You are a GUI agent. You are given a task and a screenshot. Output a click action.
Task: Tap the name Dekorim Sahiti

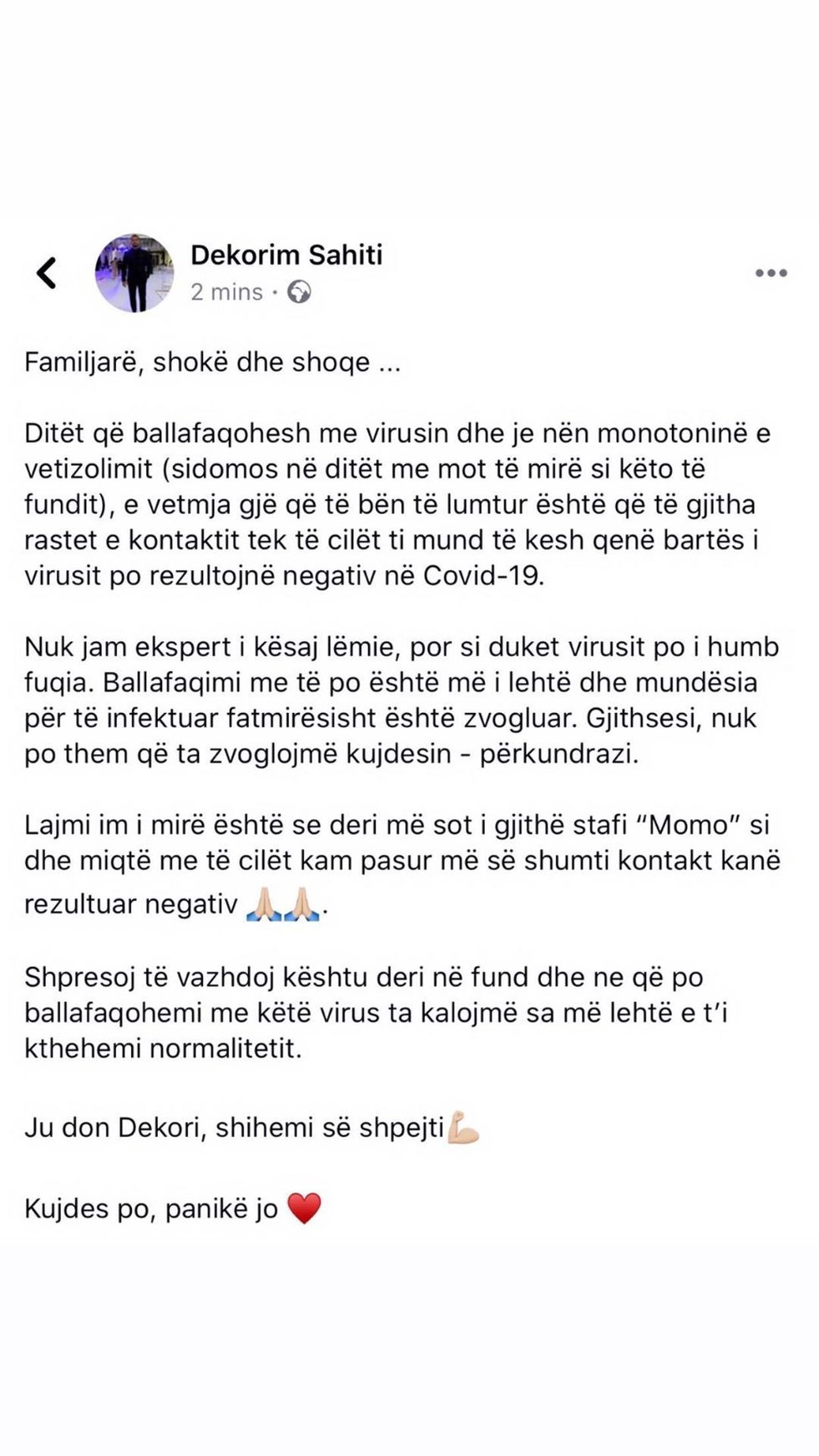click(286, 255)
